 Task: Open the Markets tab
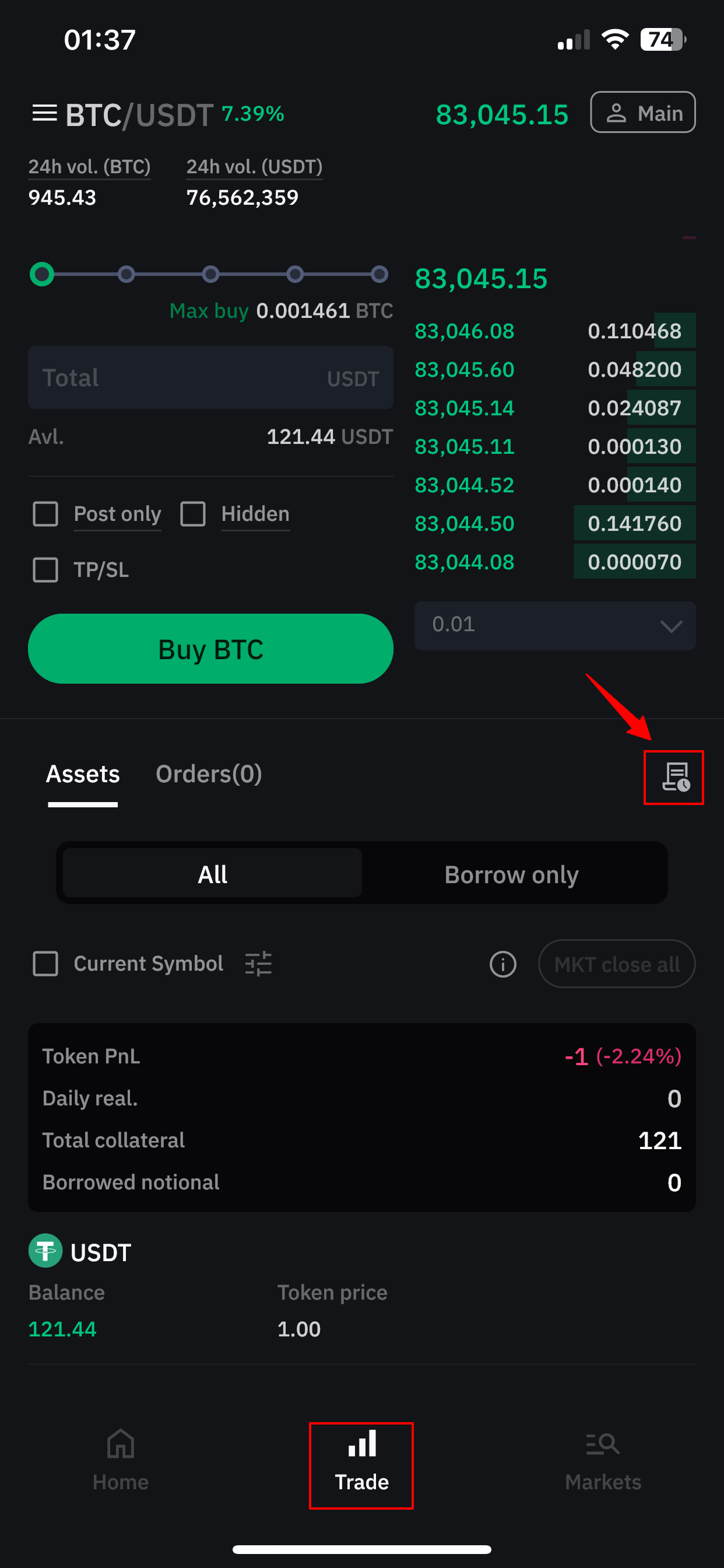click(x=602, y=1461)
